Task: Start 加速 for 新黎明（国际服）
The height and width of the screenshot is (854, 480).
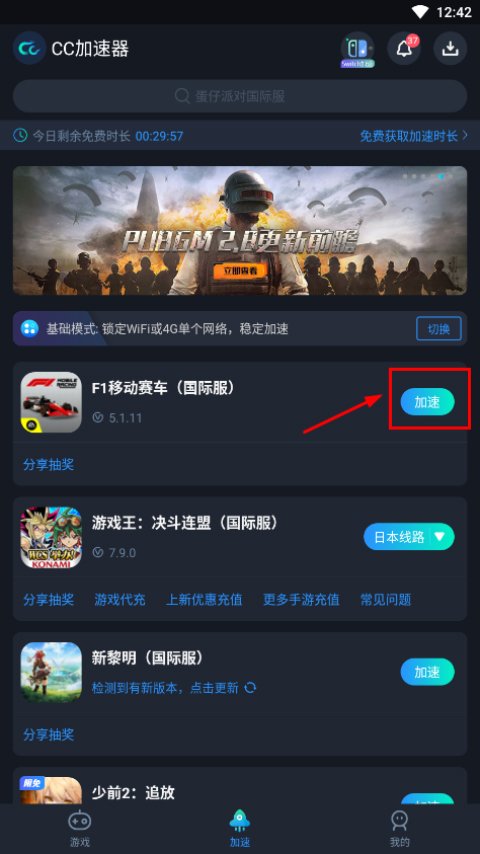Action: tap(427, 672)
